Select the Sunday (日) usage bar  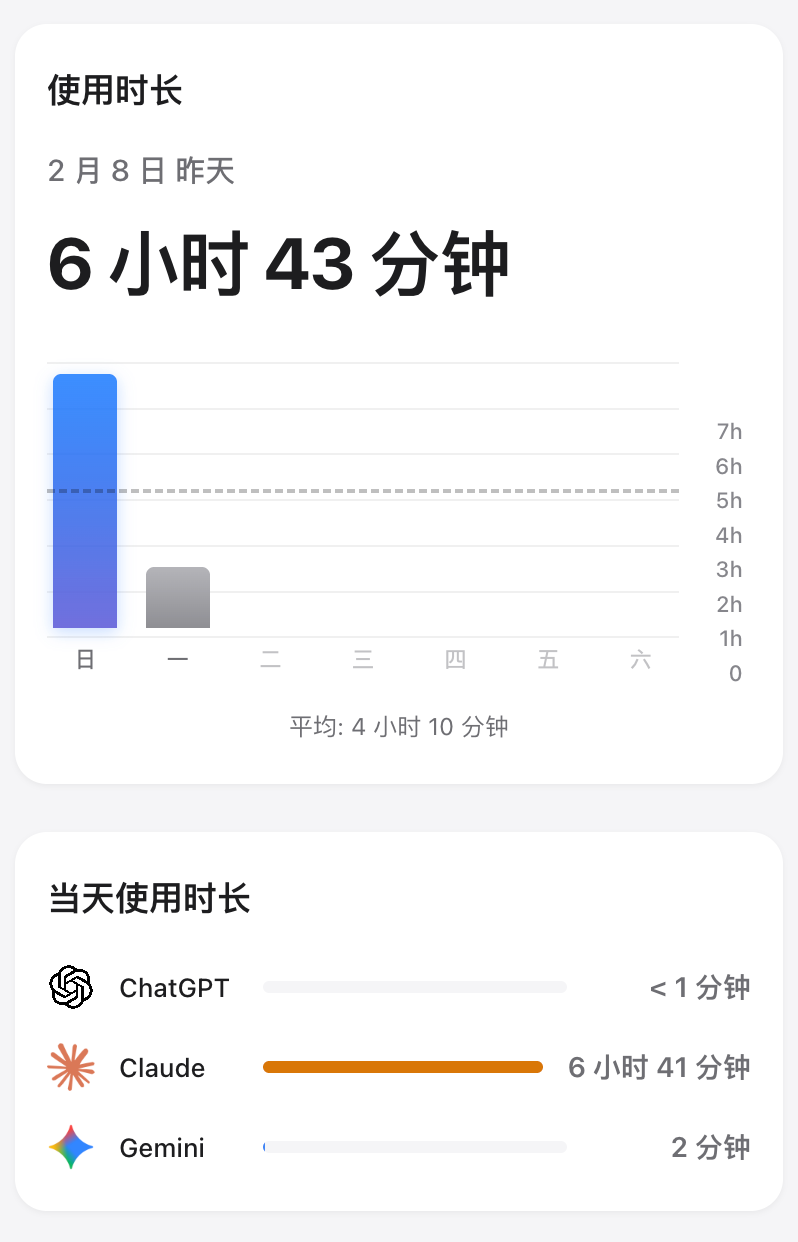tap(85, 501)
